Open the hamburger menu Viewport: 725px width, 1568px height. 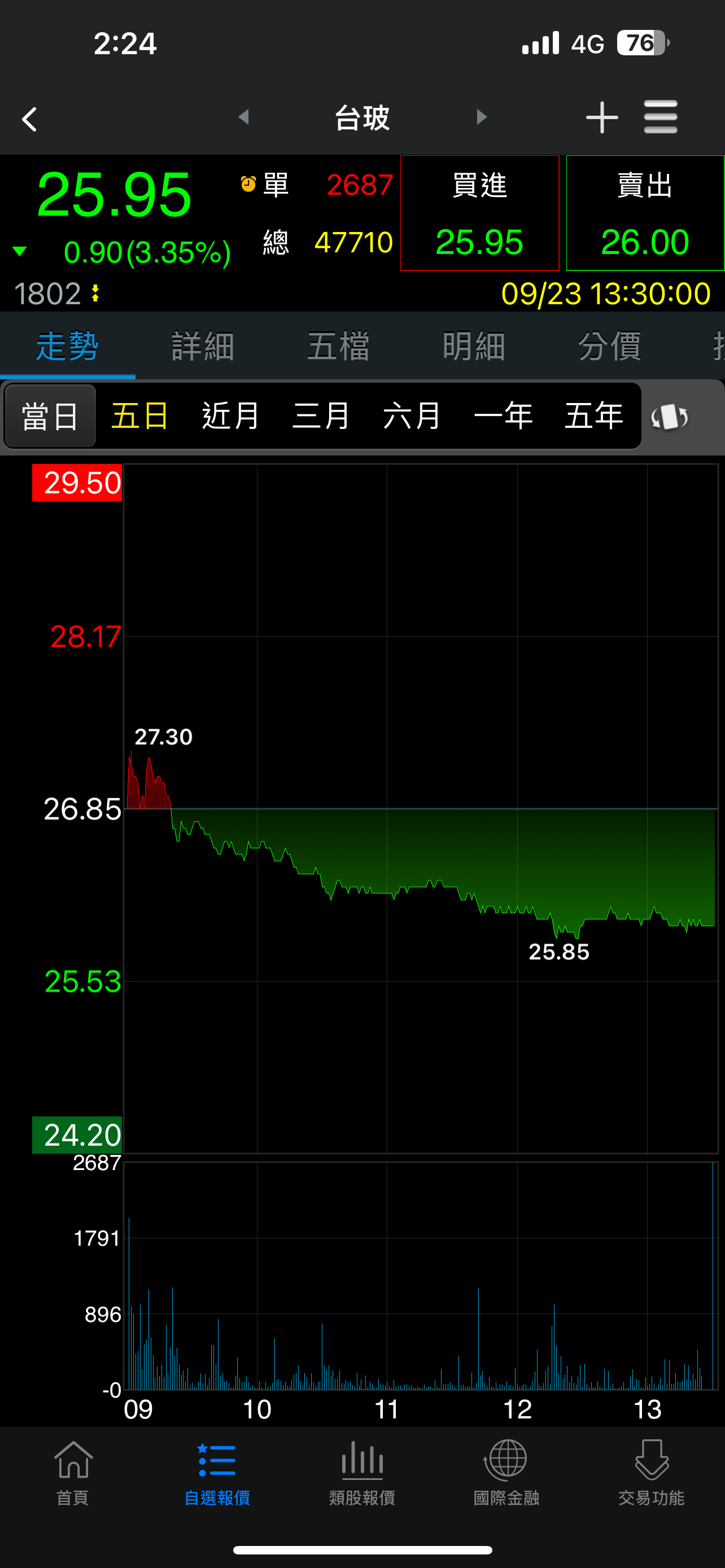661,117
